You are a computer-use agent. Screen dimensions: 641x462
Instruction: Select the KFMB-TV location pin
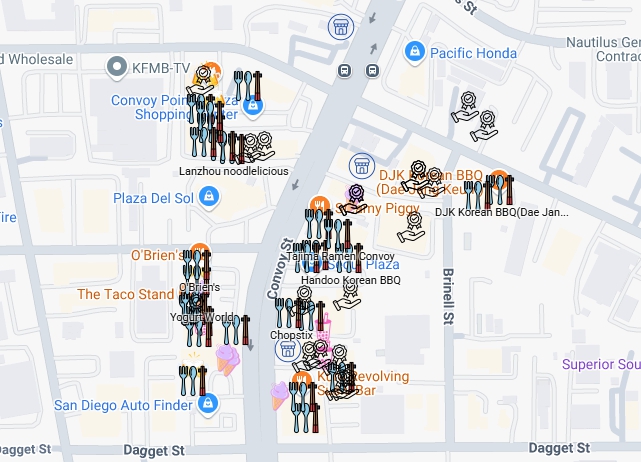click(x=117, y=68)
